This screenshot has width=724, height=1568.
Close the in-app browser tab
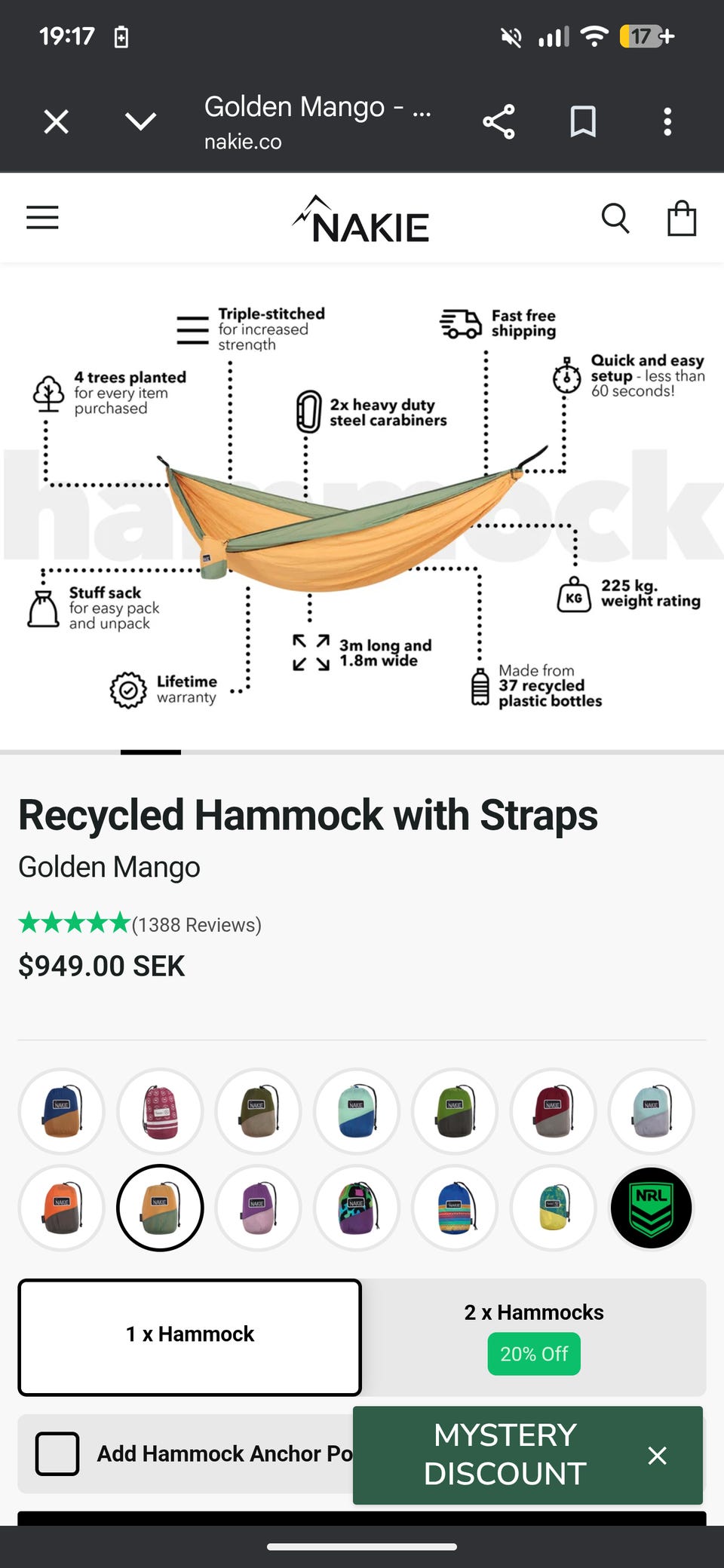[x=57, y=121]
